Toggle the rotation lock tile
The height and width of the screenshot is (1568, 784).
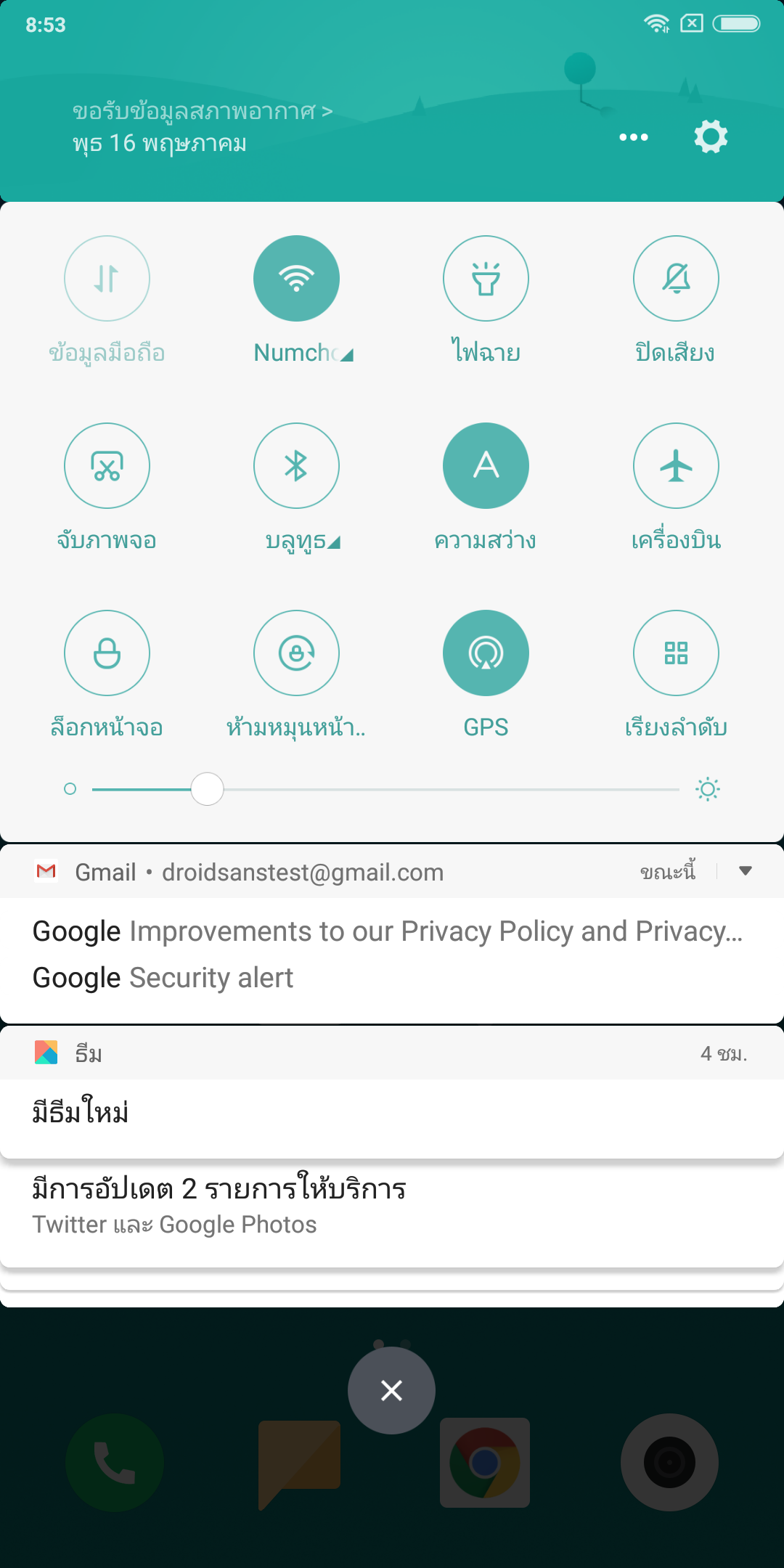click(296, 653)
